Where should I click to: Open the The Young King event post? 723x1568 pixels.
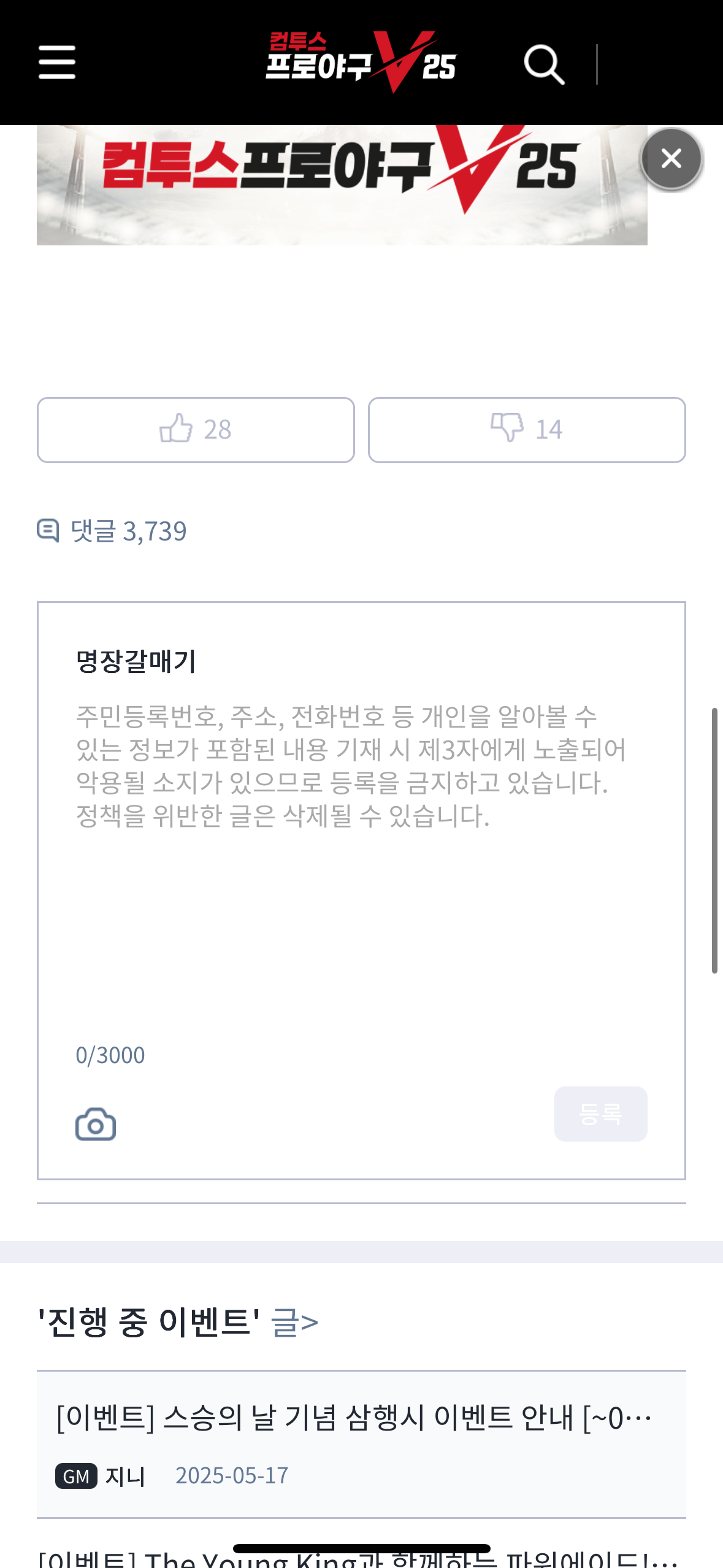click(x=358, y=1558)
